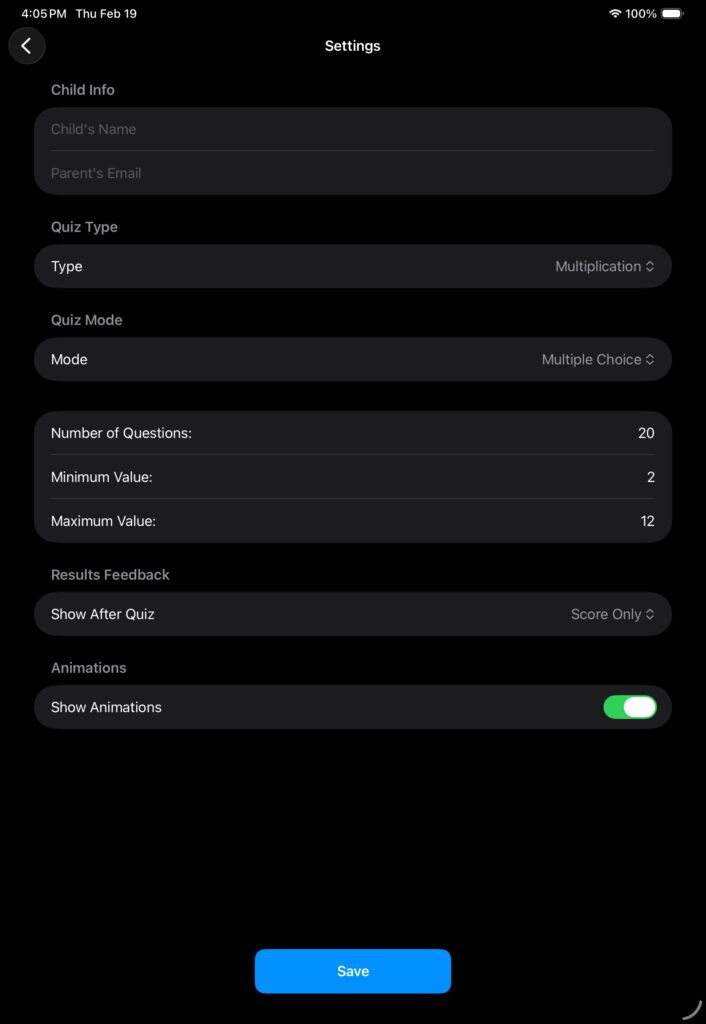The image size is (706, 1024).
Task: Open the Show After Quiz picker
Action: point(612,614)
